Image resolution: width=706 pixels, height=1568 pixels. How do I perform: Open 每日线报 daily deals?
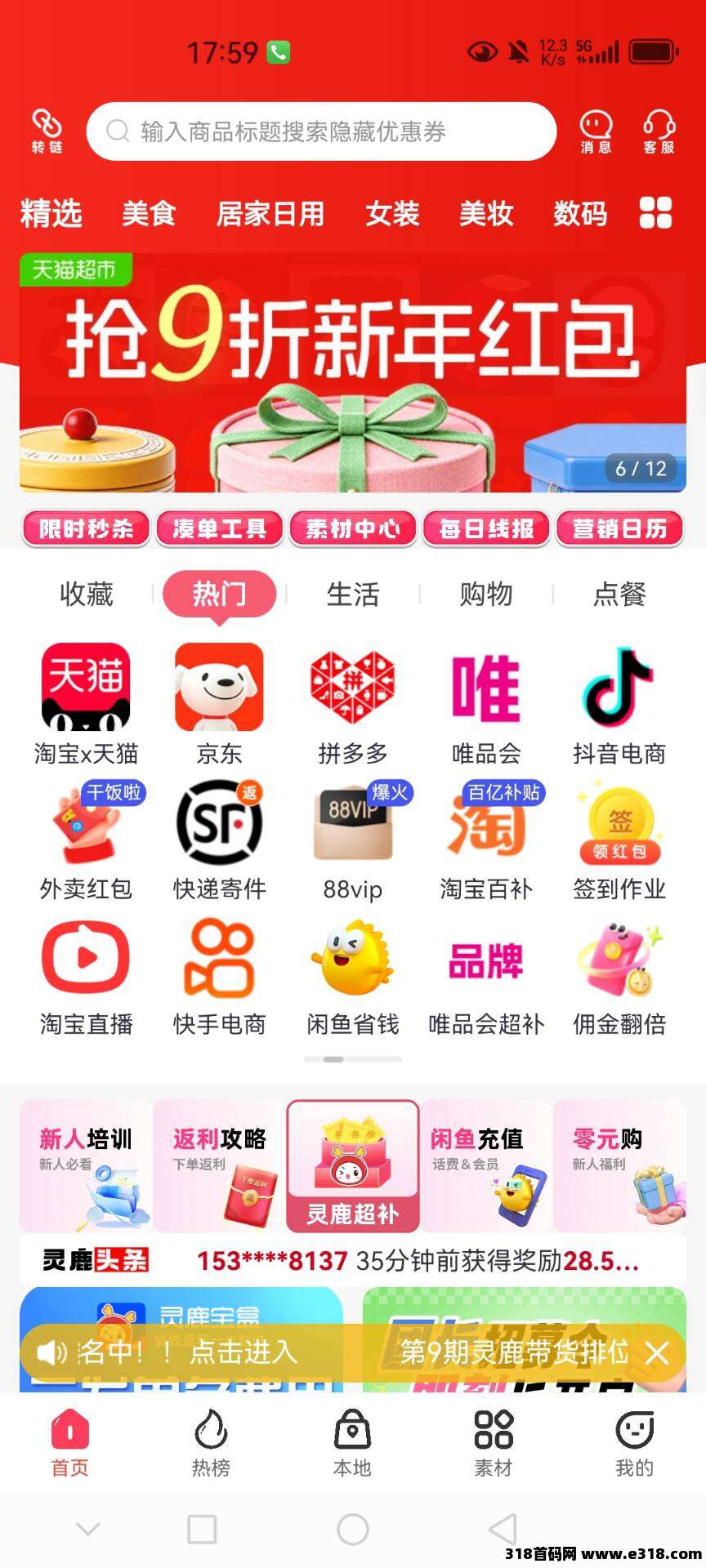click(486, 529)
